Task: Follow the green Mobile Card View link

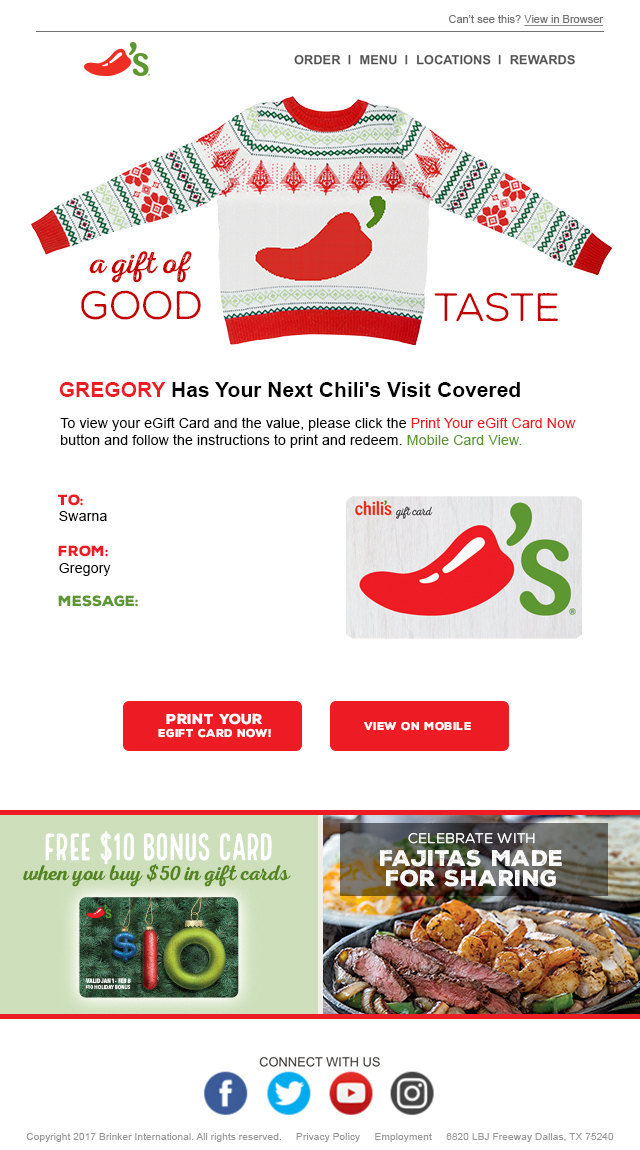Action: 464,440
